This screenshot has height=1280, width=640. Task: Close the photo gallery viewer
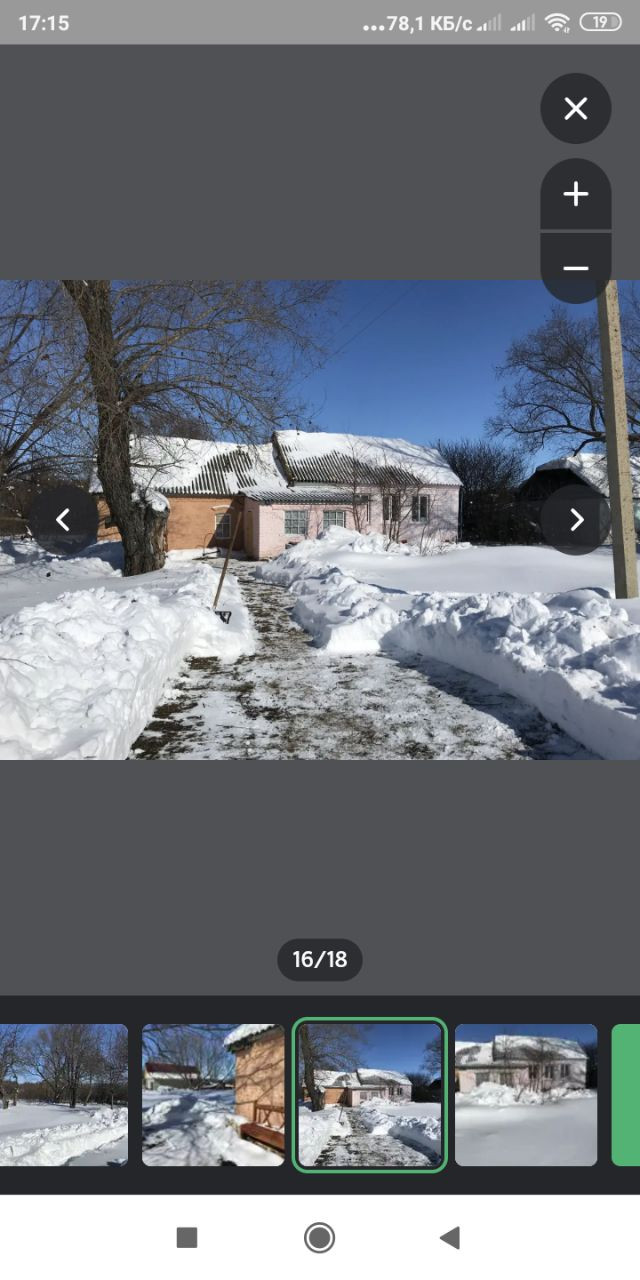(x=576, y=108)
